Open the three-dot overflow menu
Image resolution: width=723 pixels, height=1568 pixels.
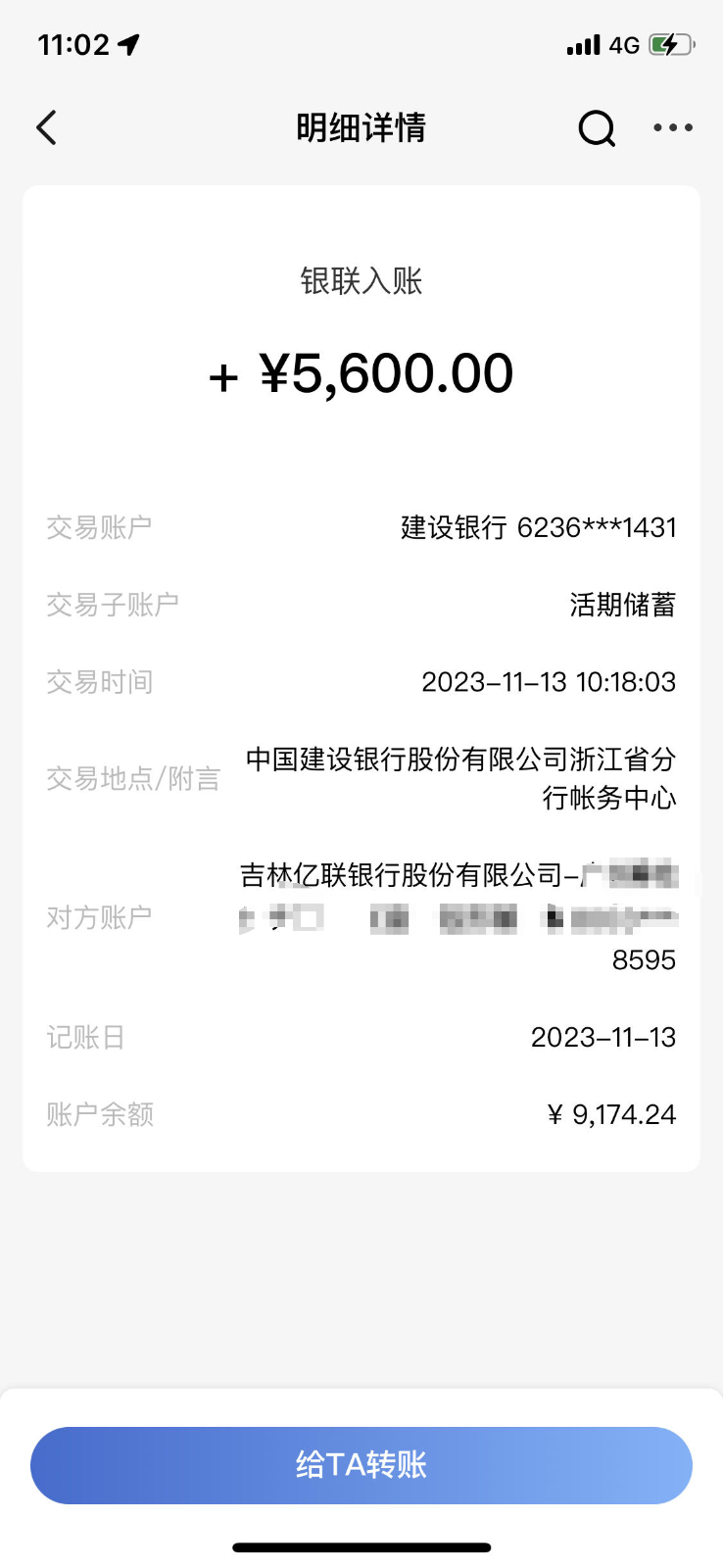click(x=673, y=127)
